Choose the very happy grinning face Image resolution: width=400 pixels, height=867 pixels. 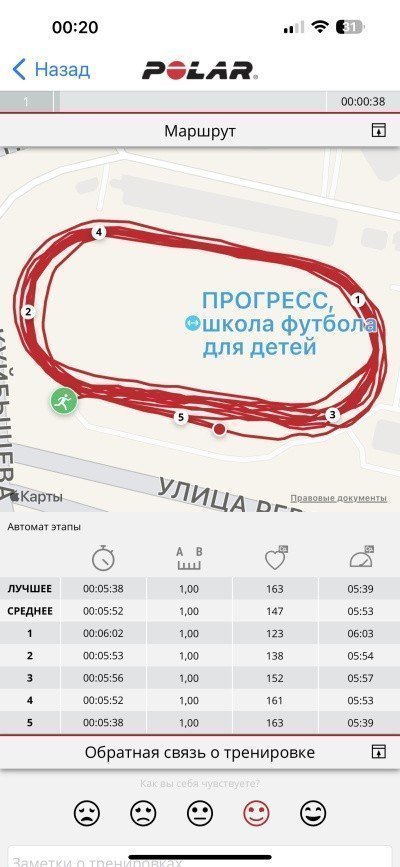(x=313, y=814)
